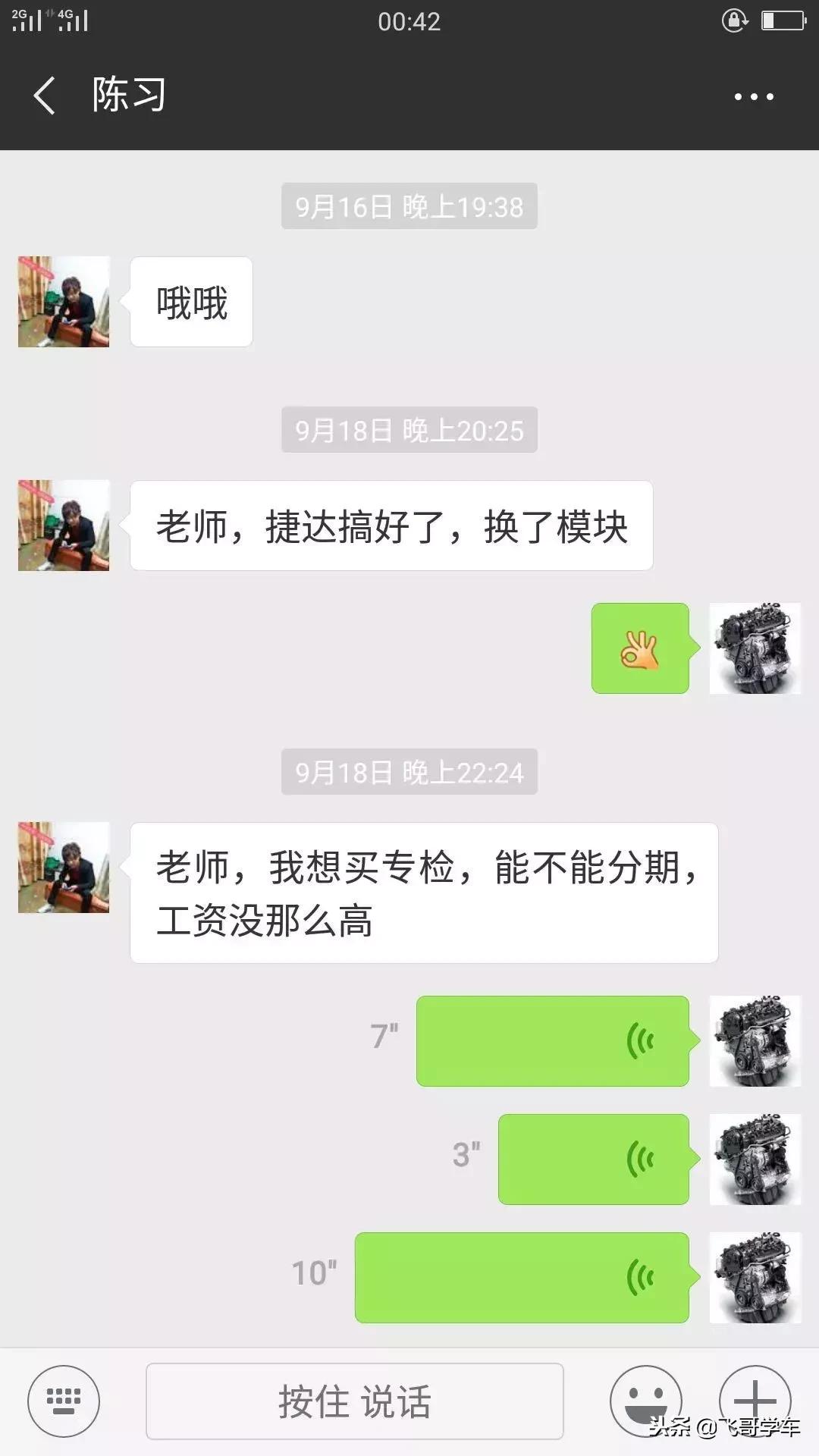
Task: Select the 9月18日 晚上20:25 timestamp
Action: [x=408, y=429]
